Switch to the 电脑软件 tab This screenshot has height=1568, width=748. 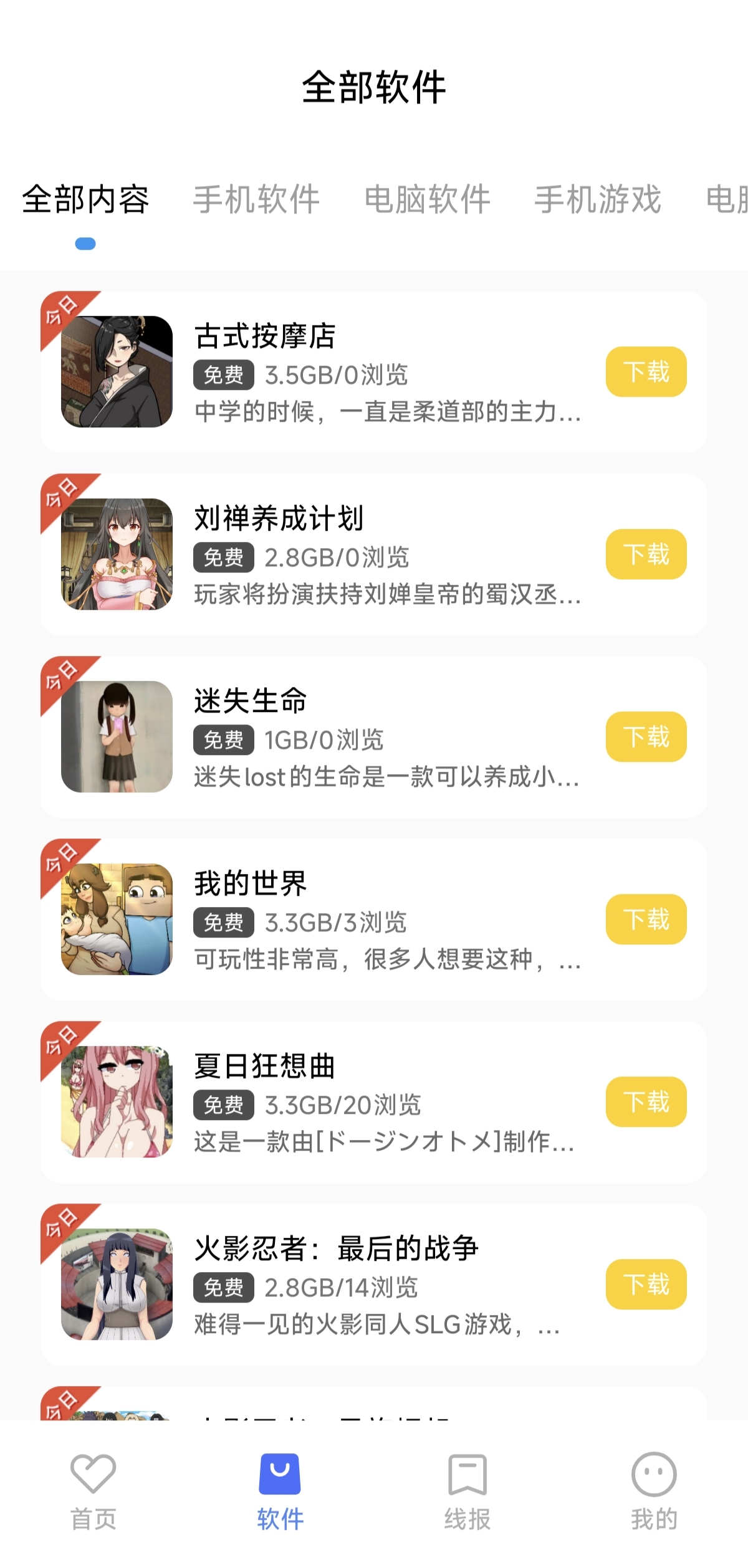pos(427,200)
